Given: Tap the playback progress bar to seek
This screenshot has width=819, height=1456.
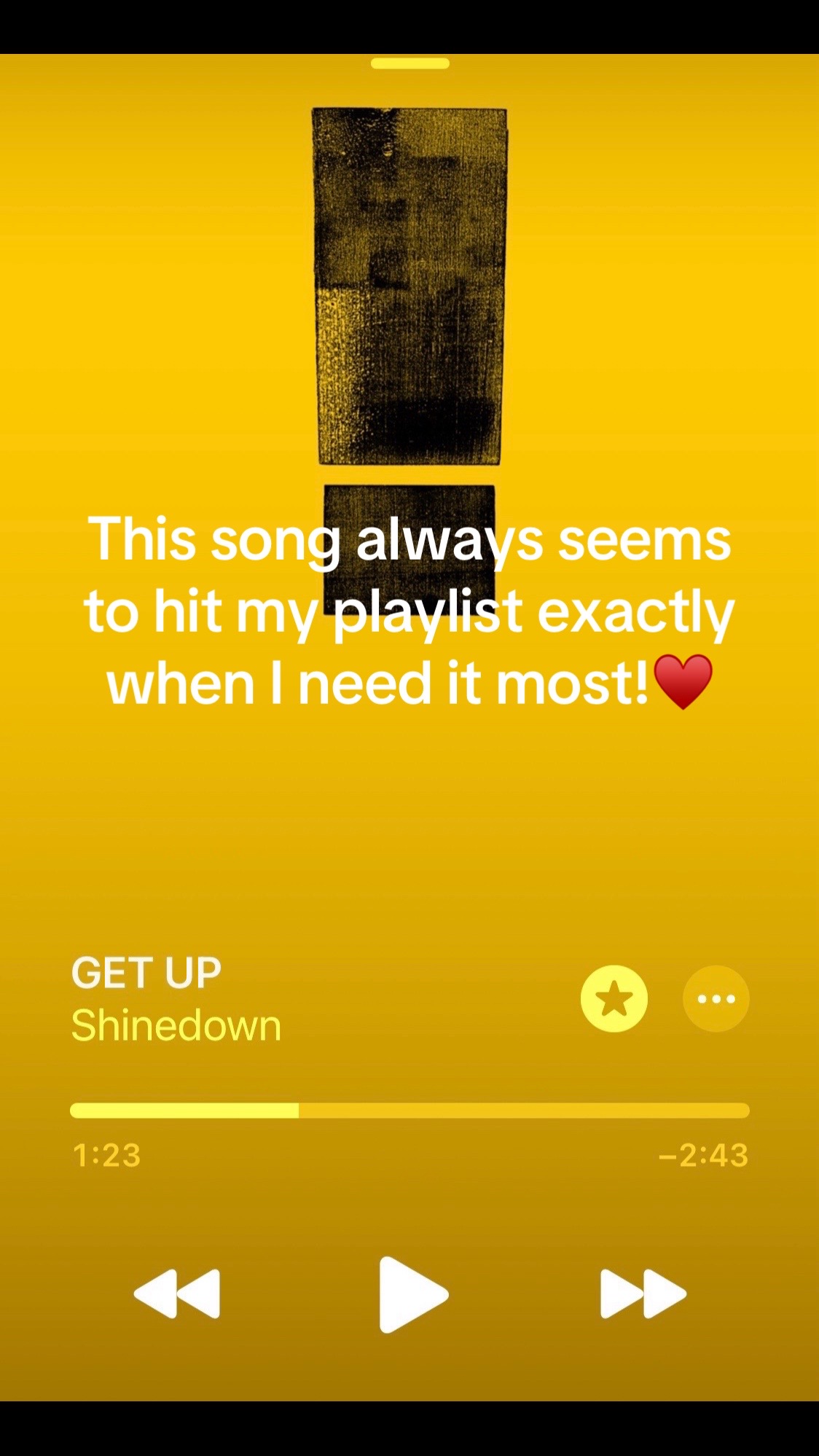Looking at the screenshot, I should (x=409, y=1111).
